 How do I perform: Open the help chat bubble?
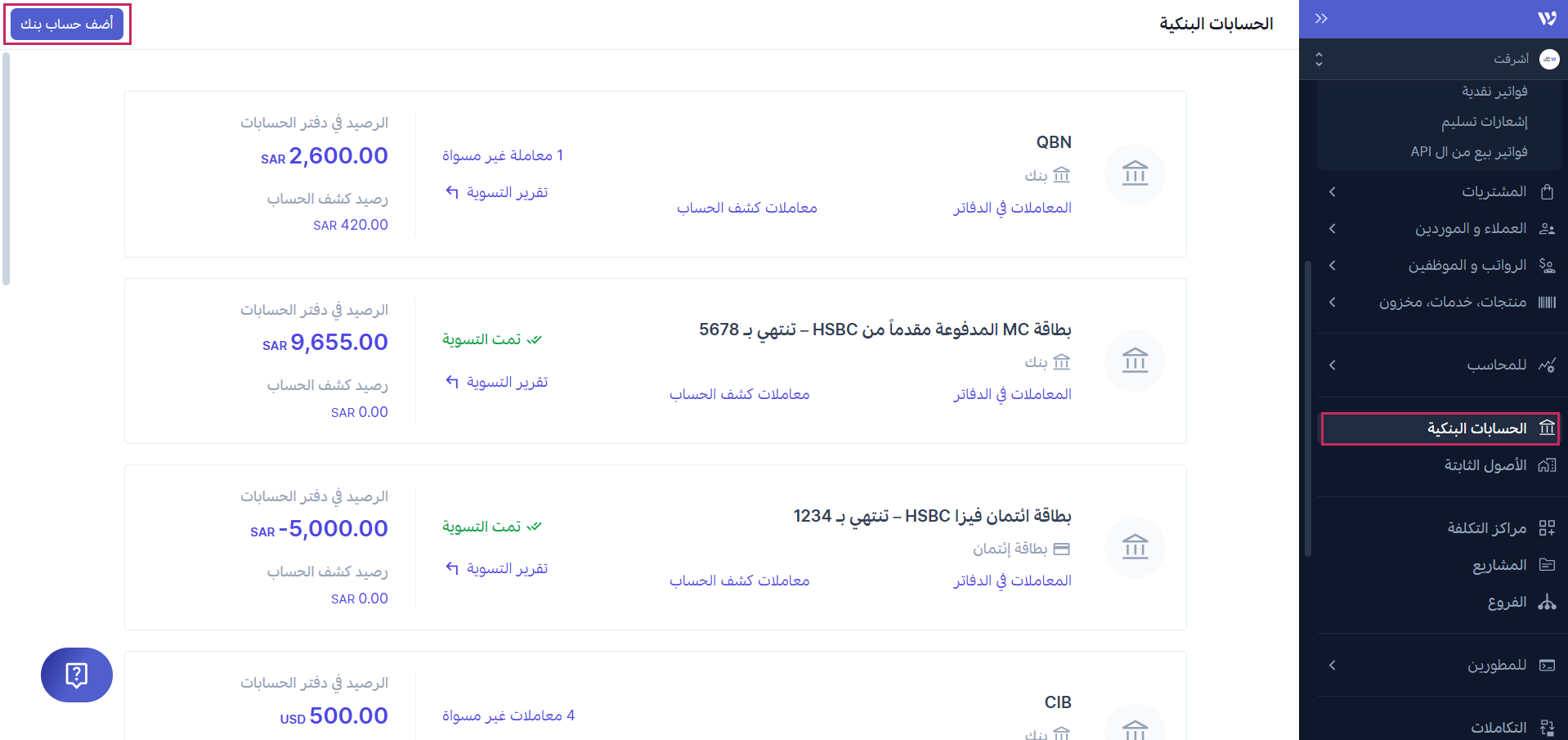pyautogui.click(x=77, y=675)
